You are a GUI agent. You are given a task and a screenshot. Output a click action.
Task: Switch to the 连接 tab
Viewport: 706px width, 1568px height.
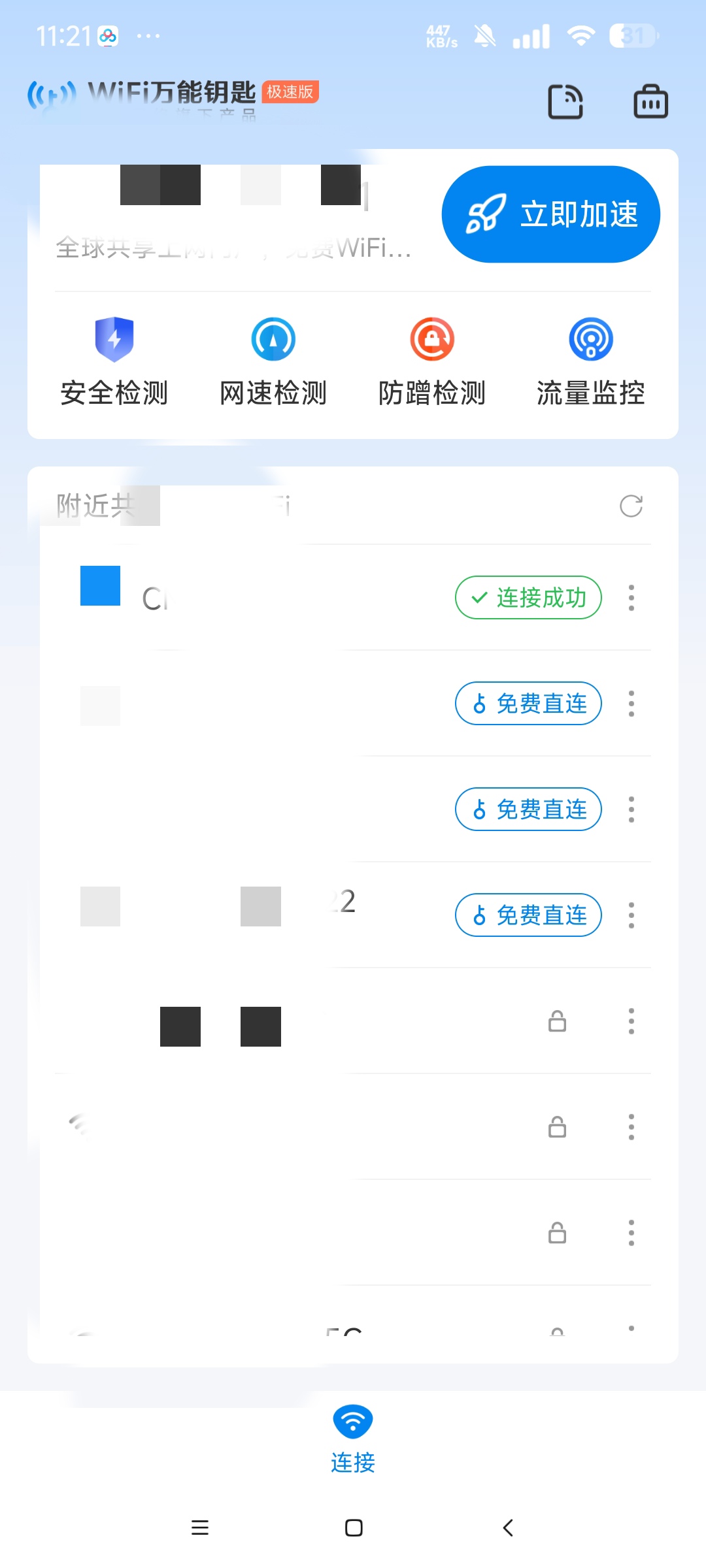click(x=353, y=1439)
